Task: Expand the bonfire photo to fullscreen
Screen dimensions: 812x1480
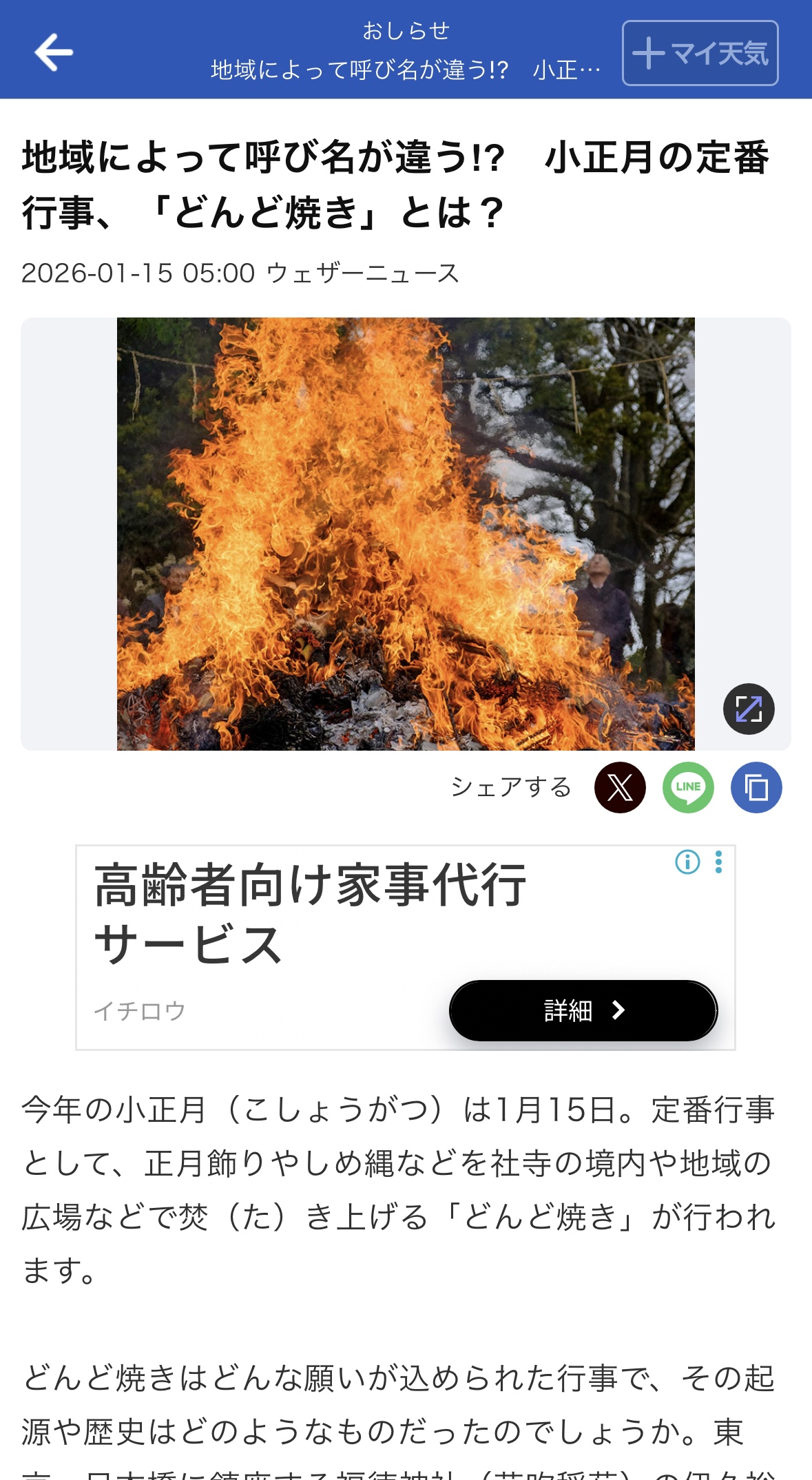Action: pyautogui.click(x=749, y=709)
